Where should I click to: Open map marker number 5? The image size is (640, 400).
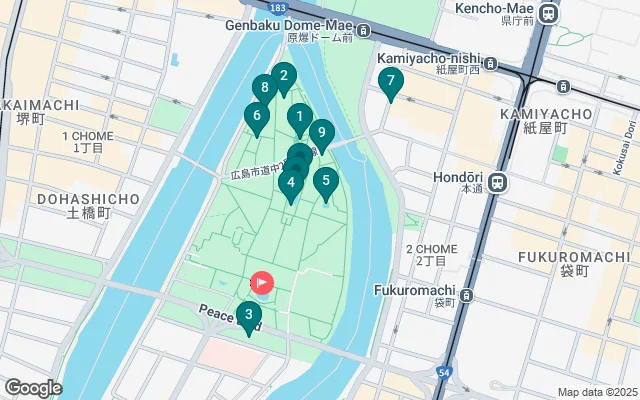325,181
